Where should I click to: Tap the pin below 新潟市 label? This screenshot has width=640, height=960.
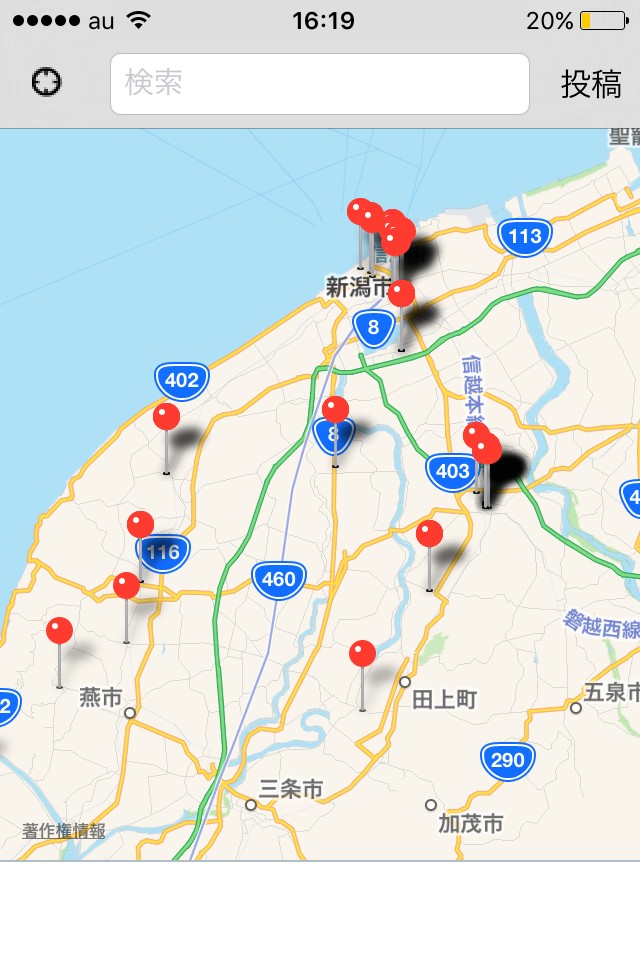point(401,294)
